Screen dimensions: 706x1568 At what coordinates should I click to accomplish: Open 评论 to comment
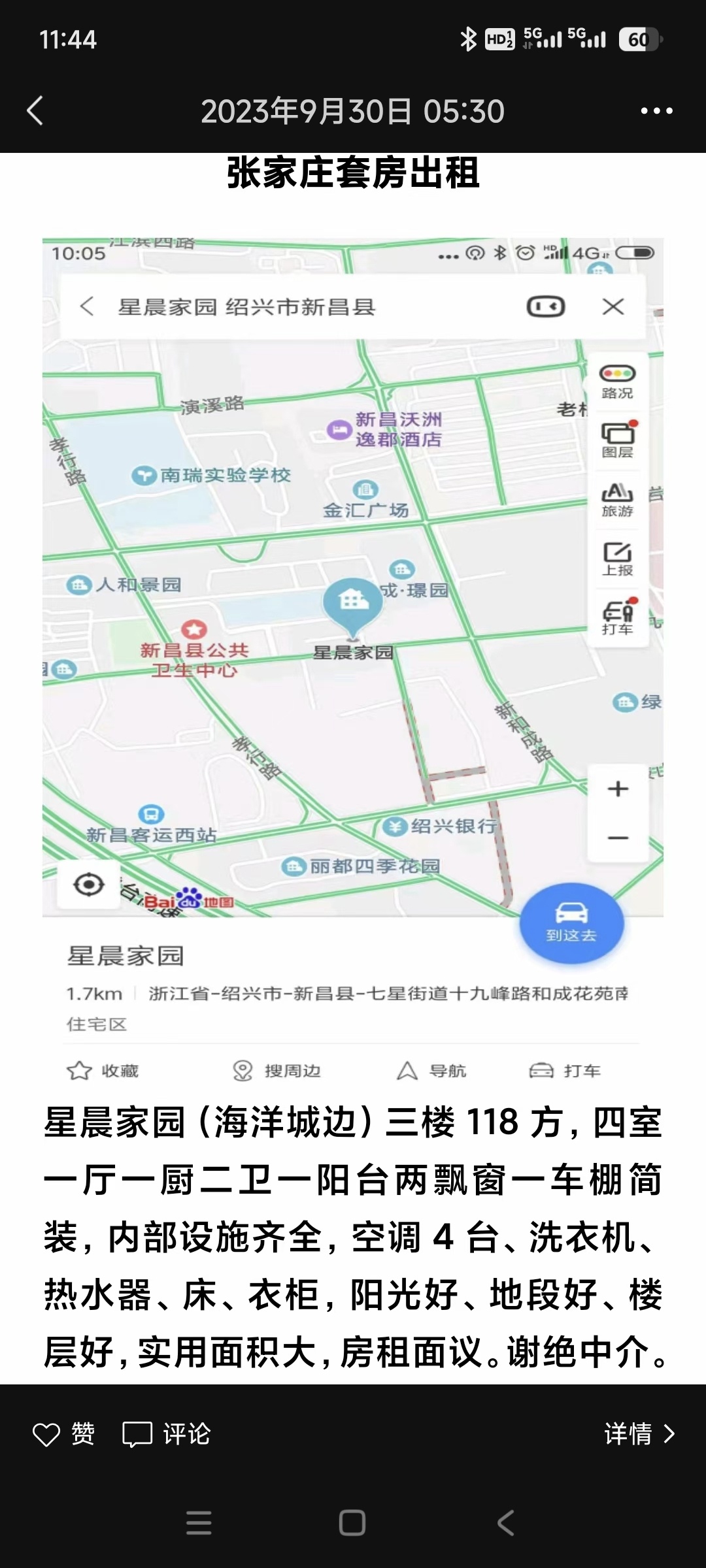coord(166,1434)
